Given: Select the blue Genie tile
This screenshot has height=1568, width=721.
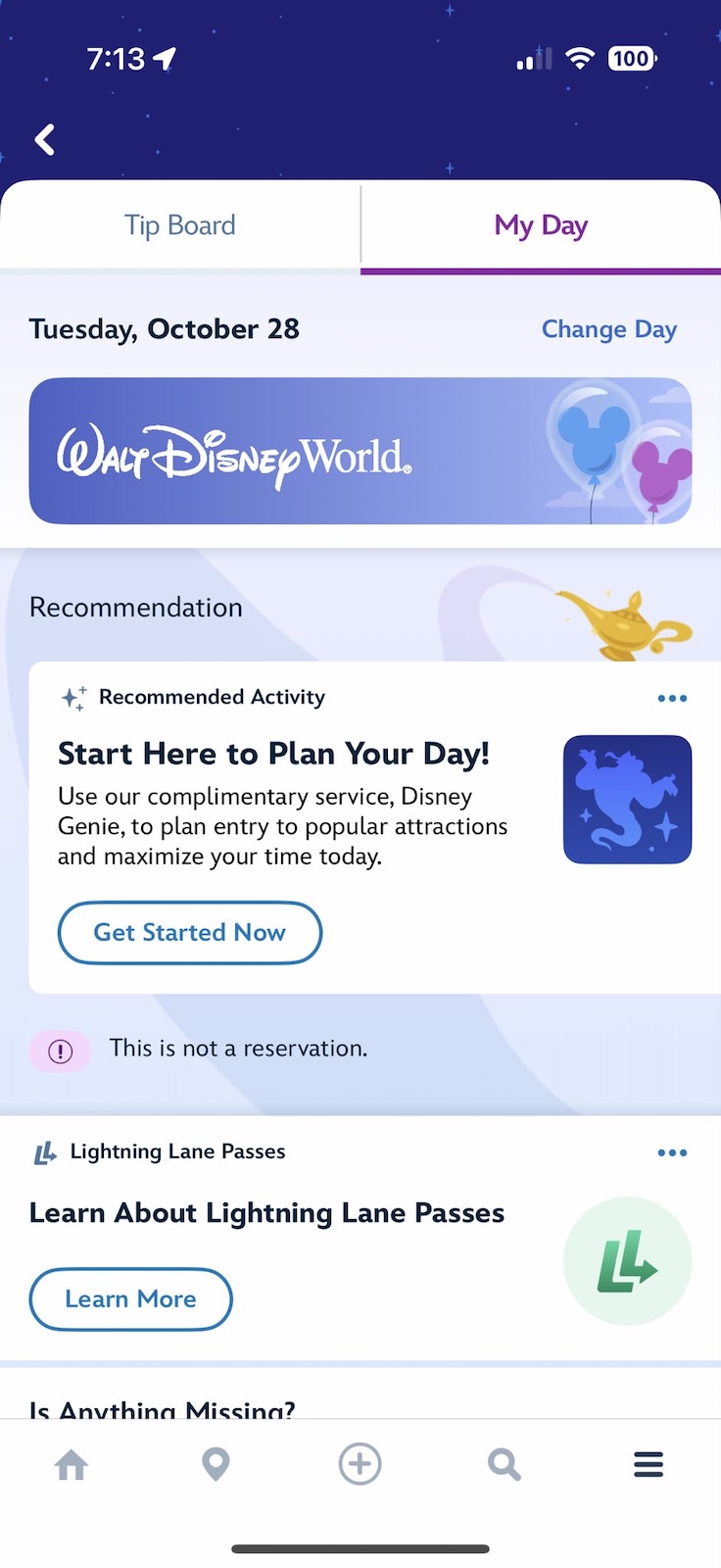Looking at the screenshot, I should pos(627,799).
